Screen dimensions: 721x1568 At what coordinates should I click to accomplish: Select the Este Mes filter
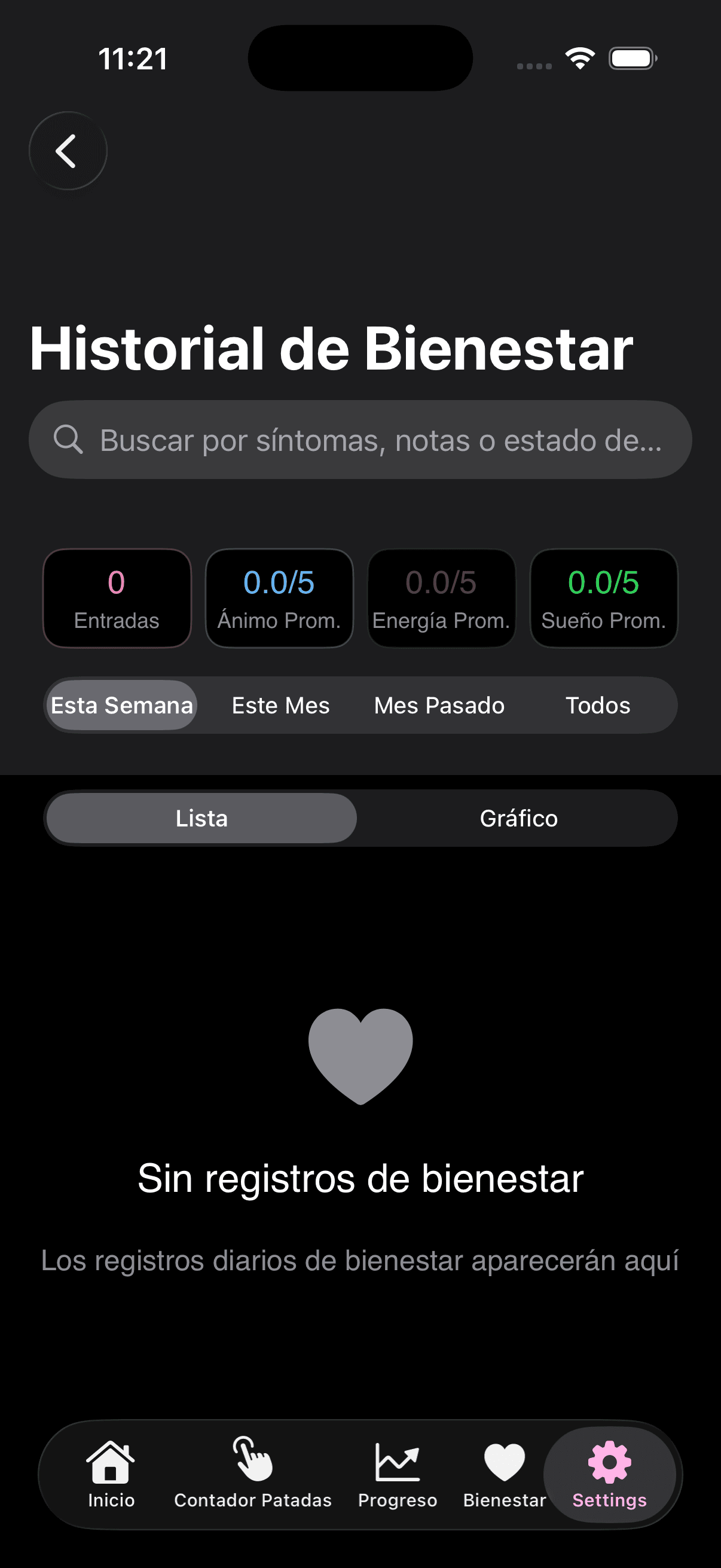click(x=280, y=705)
